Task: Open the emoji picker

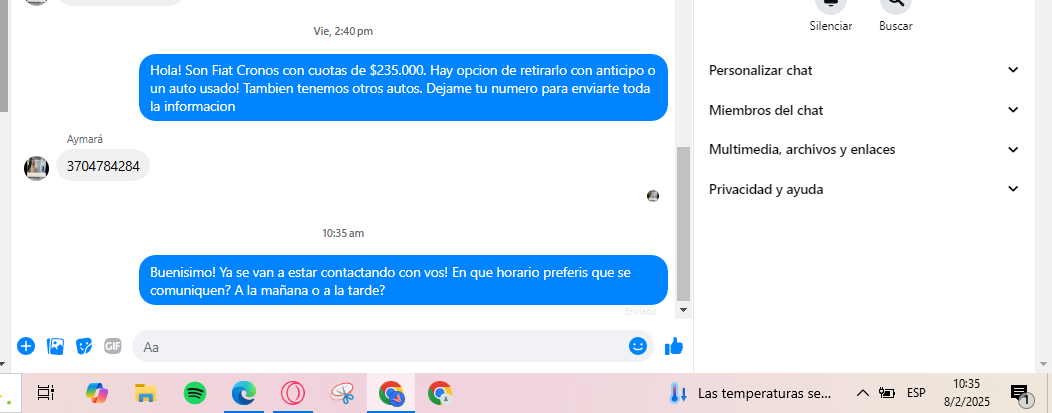Action: 638,346
